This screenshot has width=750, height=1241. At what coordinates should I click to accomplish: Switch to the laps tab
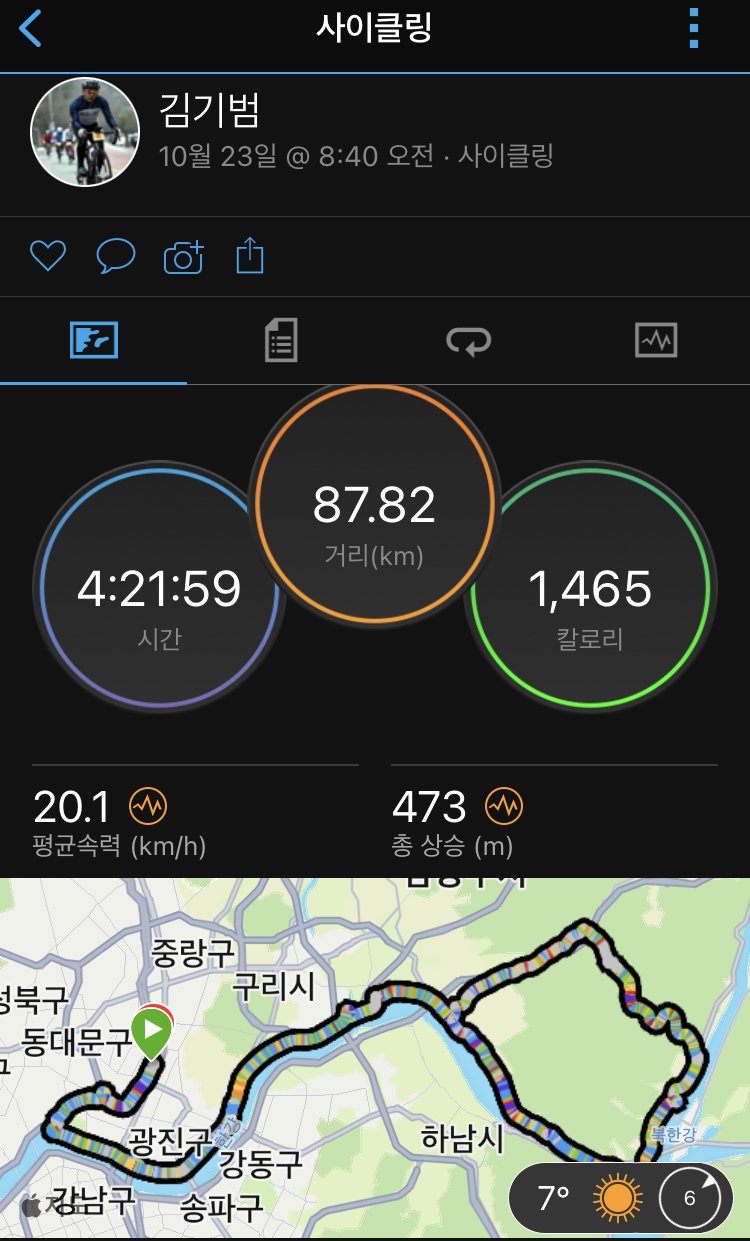coord(468,341)
